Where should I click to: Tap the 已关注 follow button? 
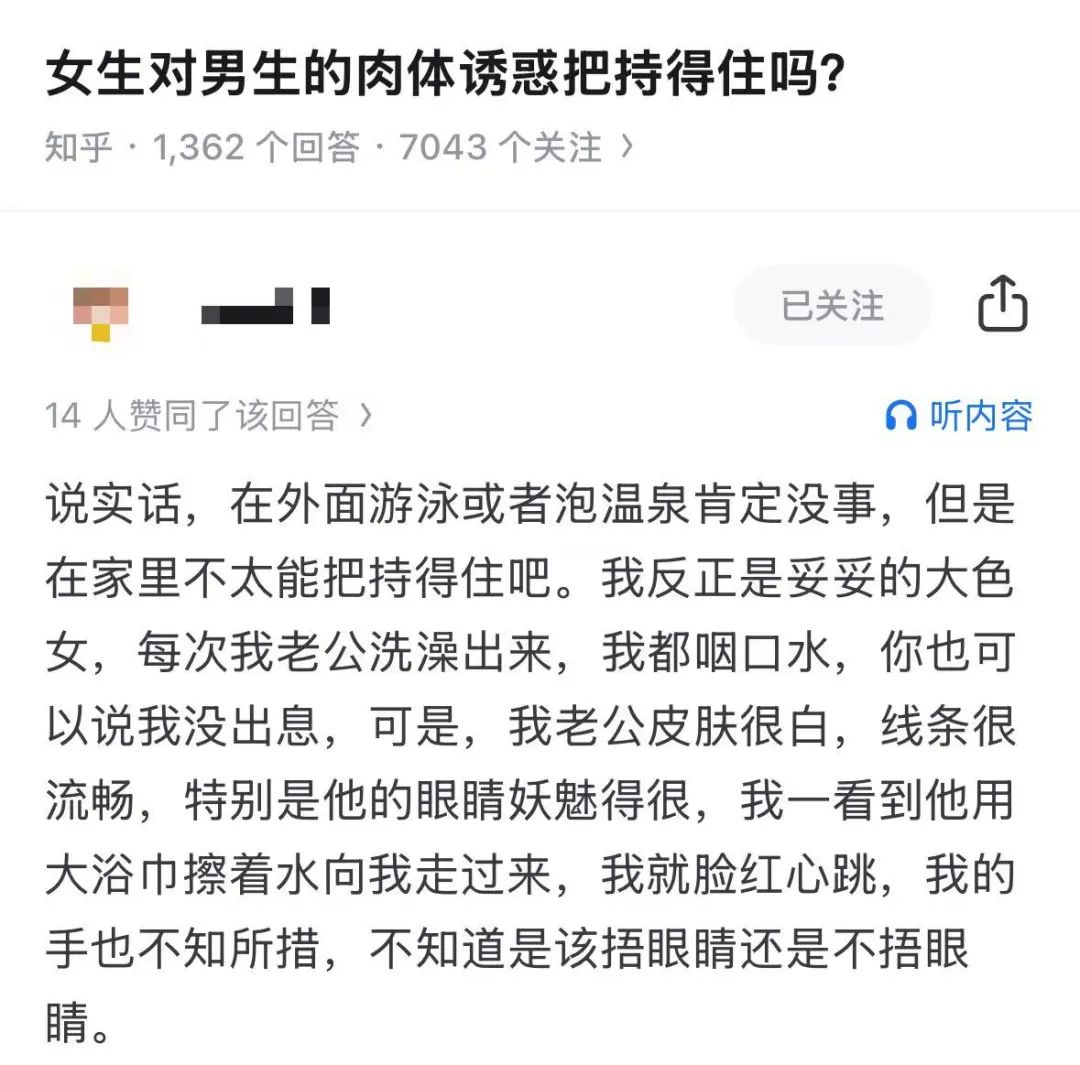coord(832,306)
